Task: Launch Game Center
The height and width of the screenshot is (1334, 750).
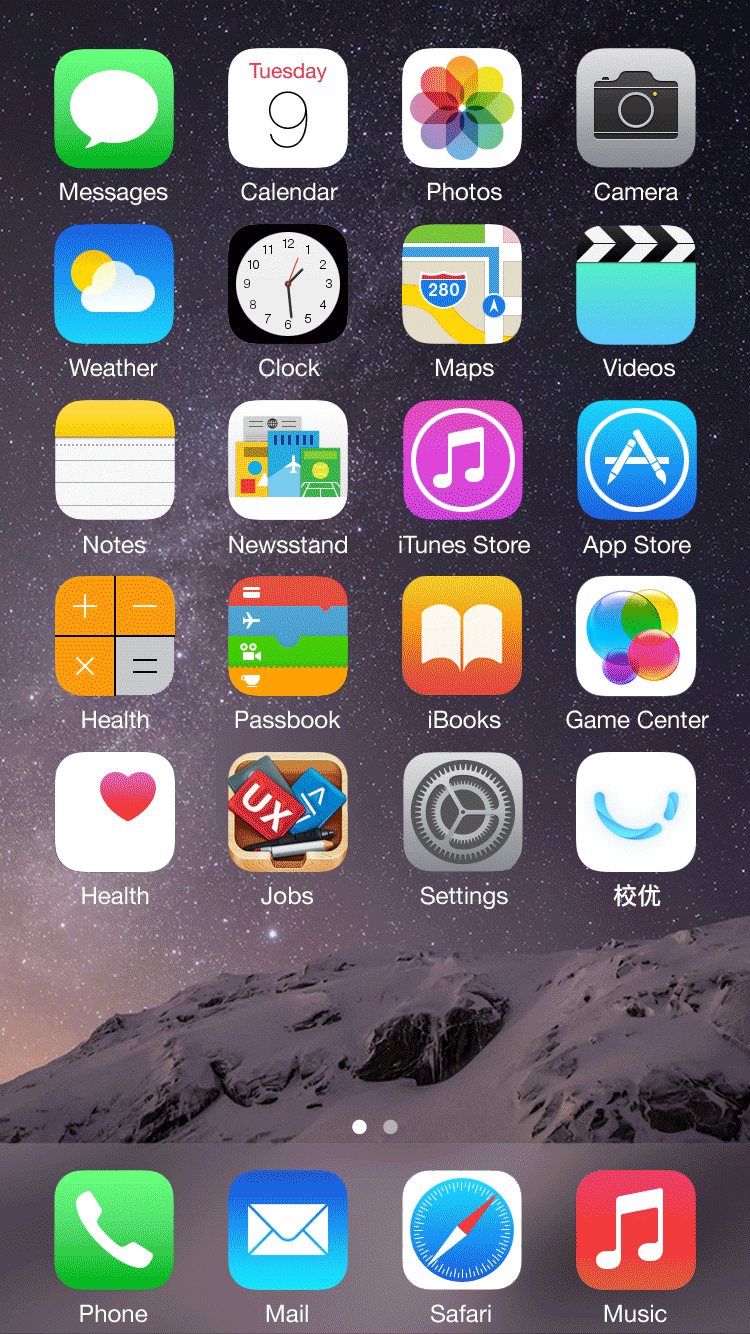Action: pyautogui.click(x=636, y=636)
